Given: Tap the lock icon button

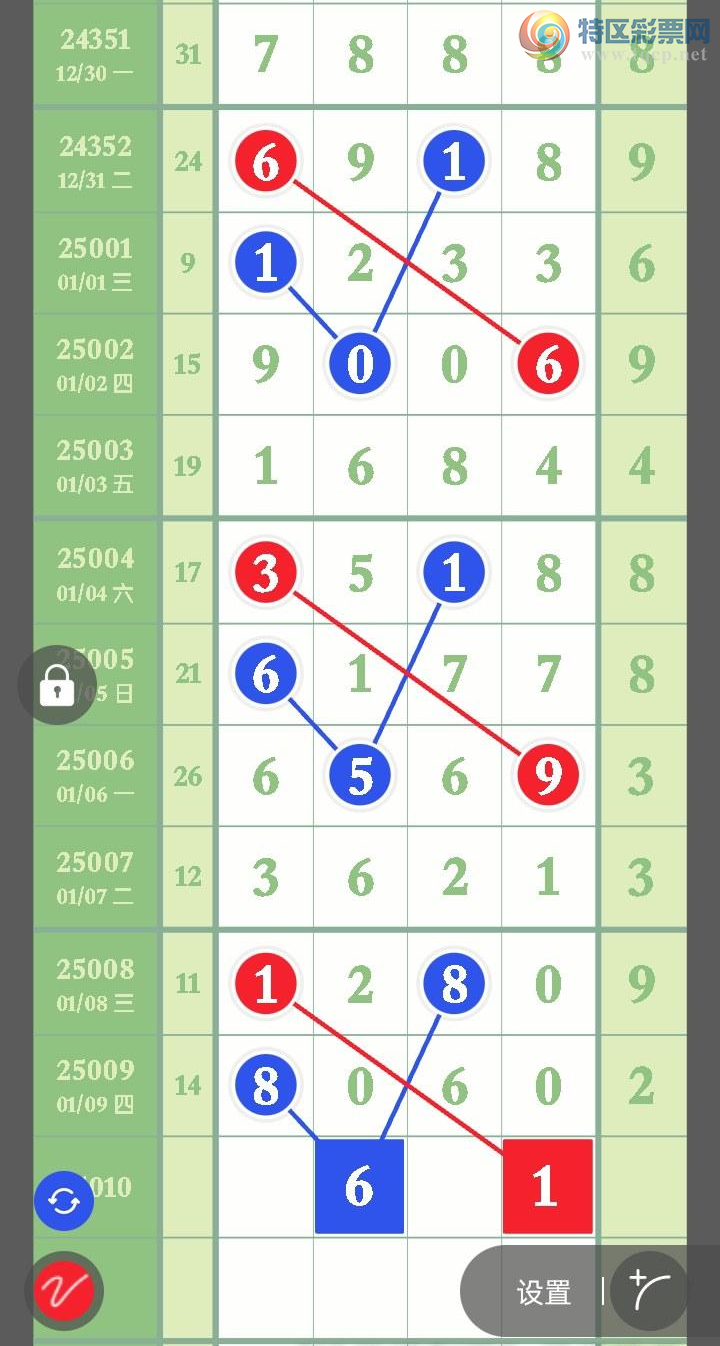Looking at the screenshot, I should click(x=57, y=685).
